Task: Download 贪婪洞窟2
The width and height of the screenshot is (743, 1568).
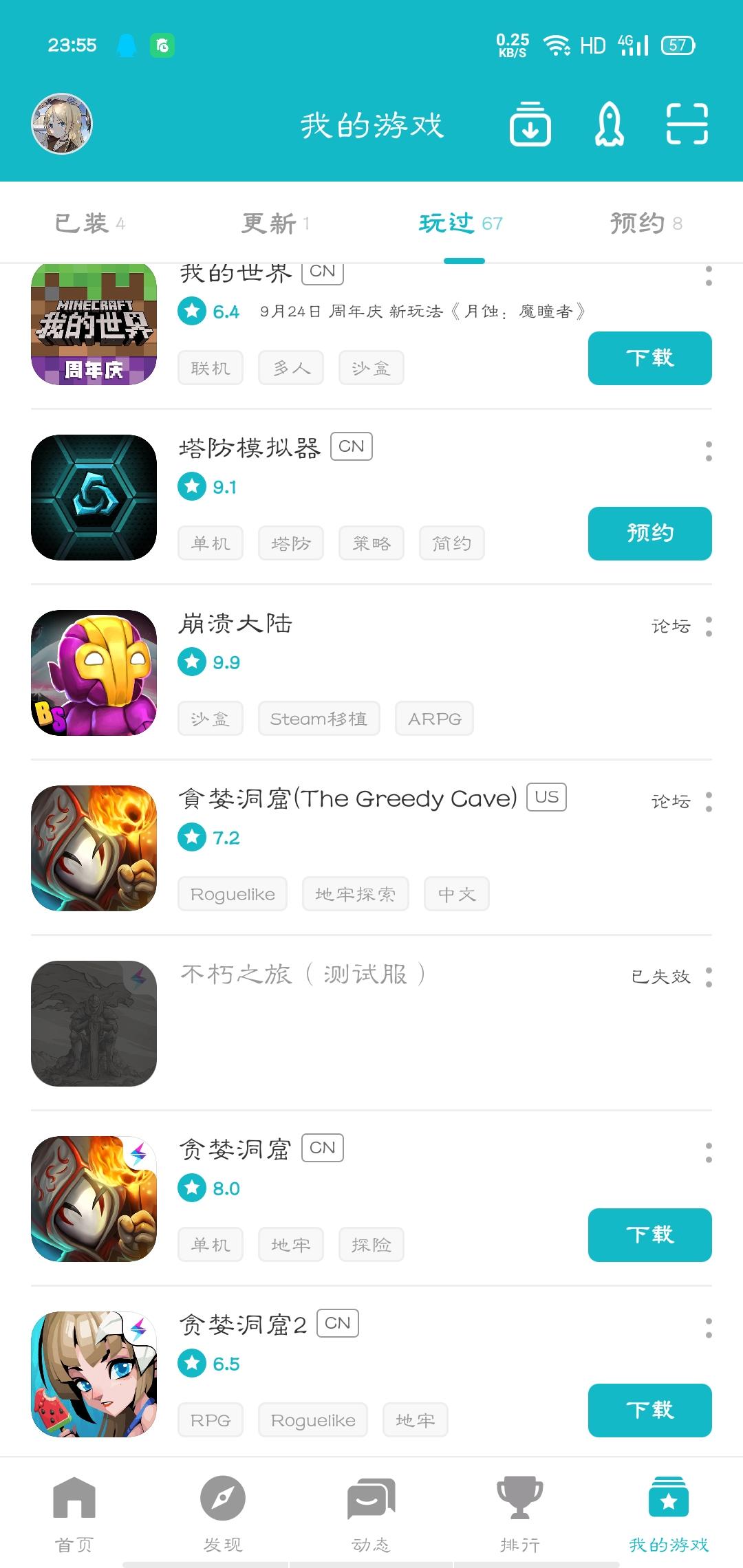Action: [649, 1410]
